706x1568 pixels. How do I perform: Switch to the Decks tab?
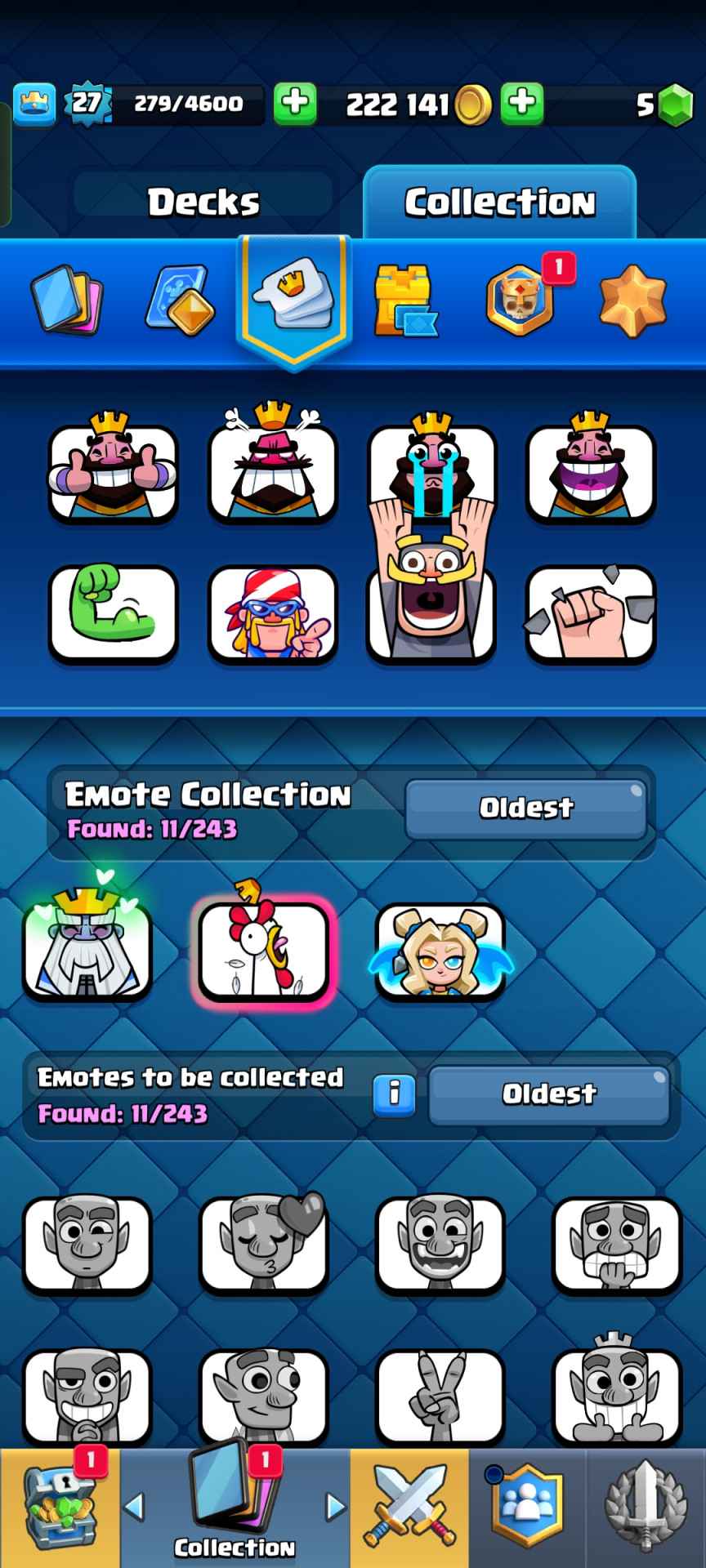(x=203, y=202)
